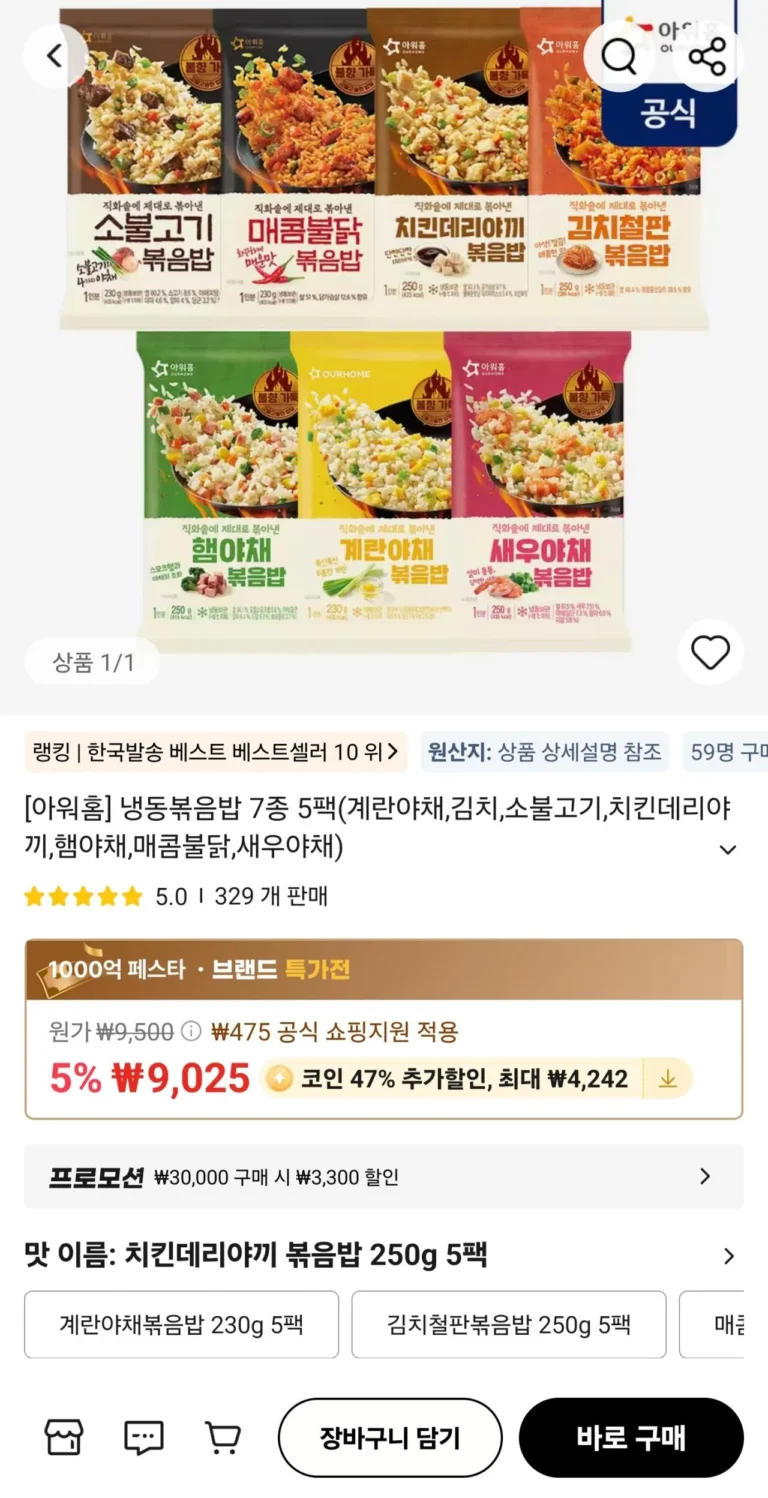
Task: Tap 장바구니 담기 to add to cart
Action: (389, 1438)
